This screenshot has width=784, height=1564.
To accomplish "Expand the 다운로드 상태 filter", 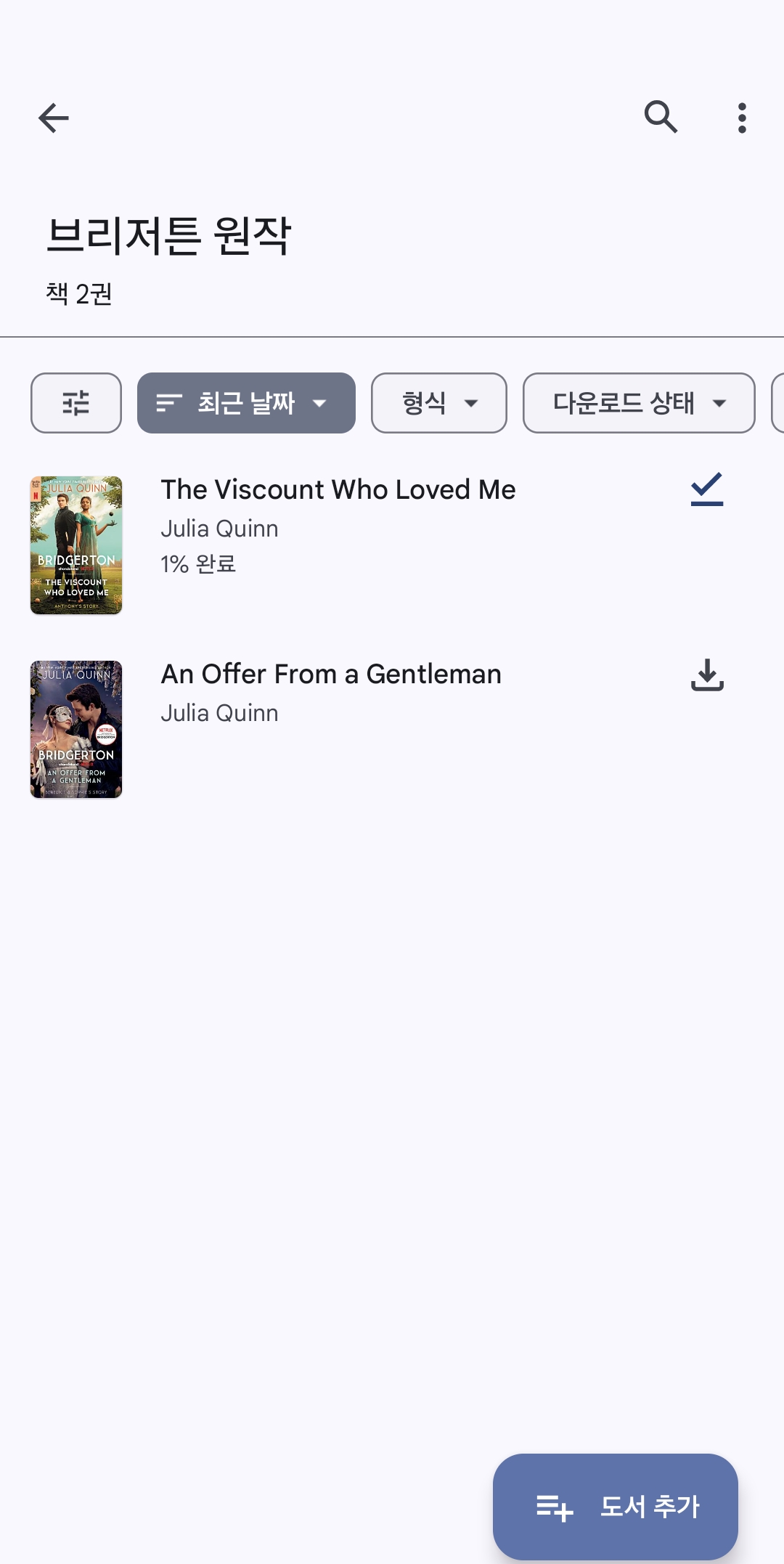I will pos(638,403).
